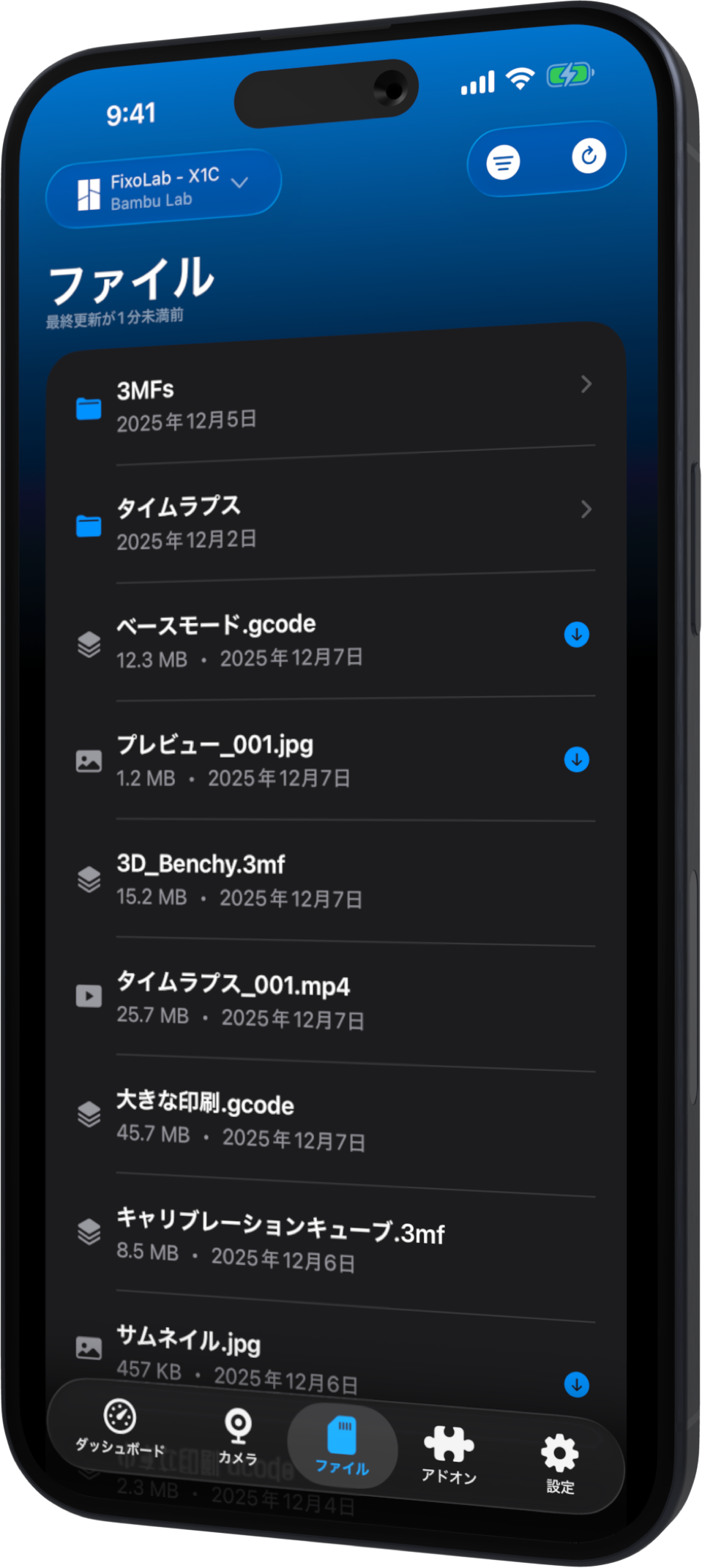Open the filter options icon
The width and height of the screenshot is (702, 1568).
tap(502, 163)
